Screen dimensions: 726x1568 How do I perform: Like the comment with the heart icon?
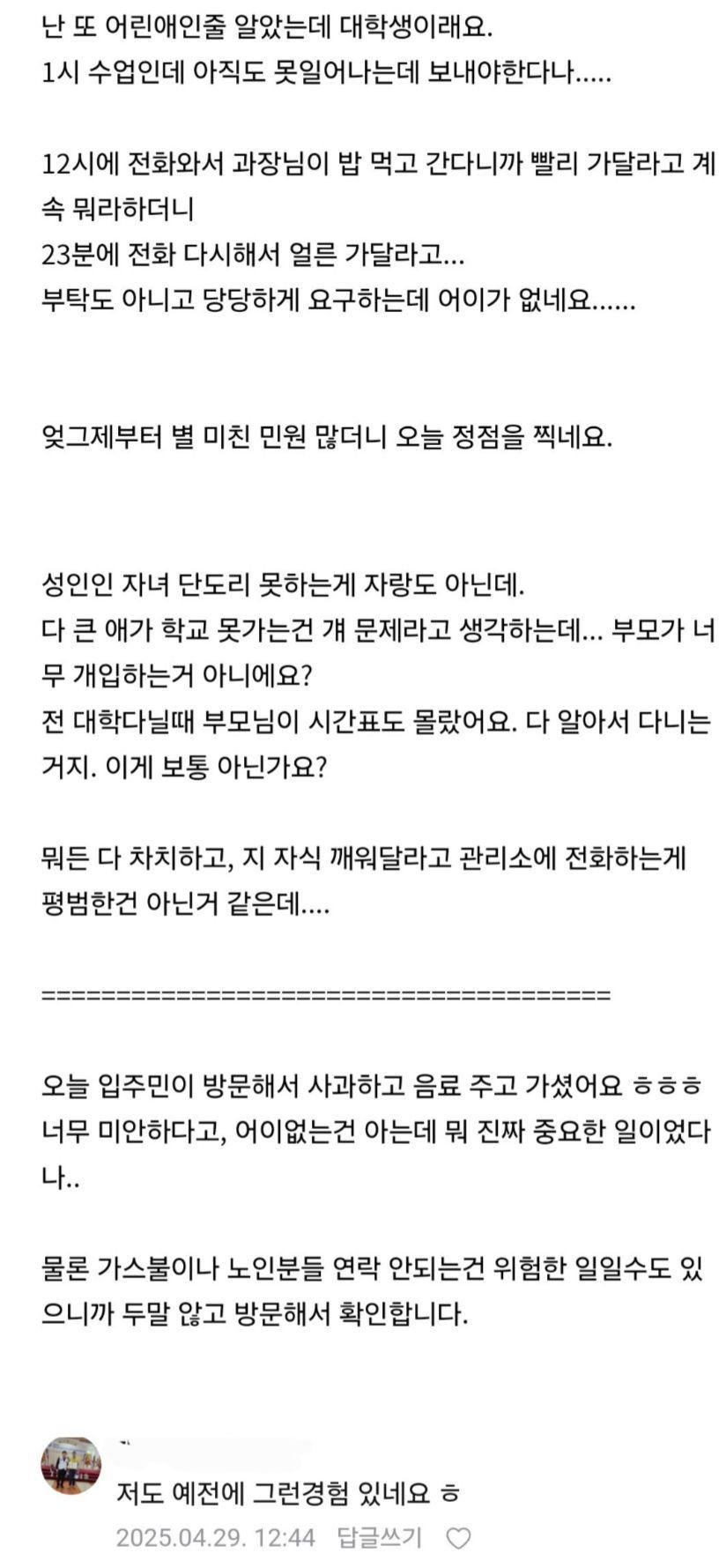tap(458, 1539)
